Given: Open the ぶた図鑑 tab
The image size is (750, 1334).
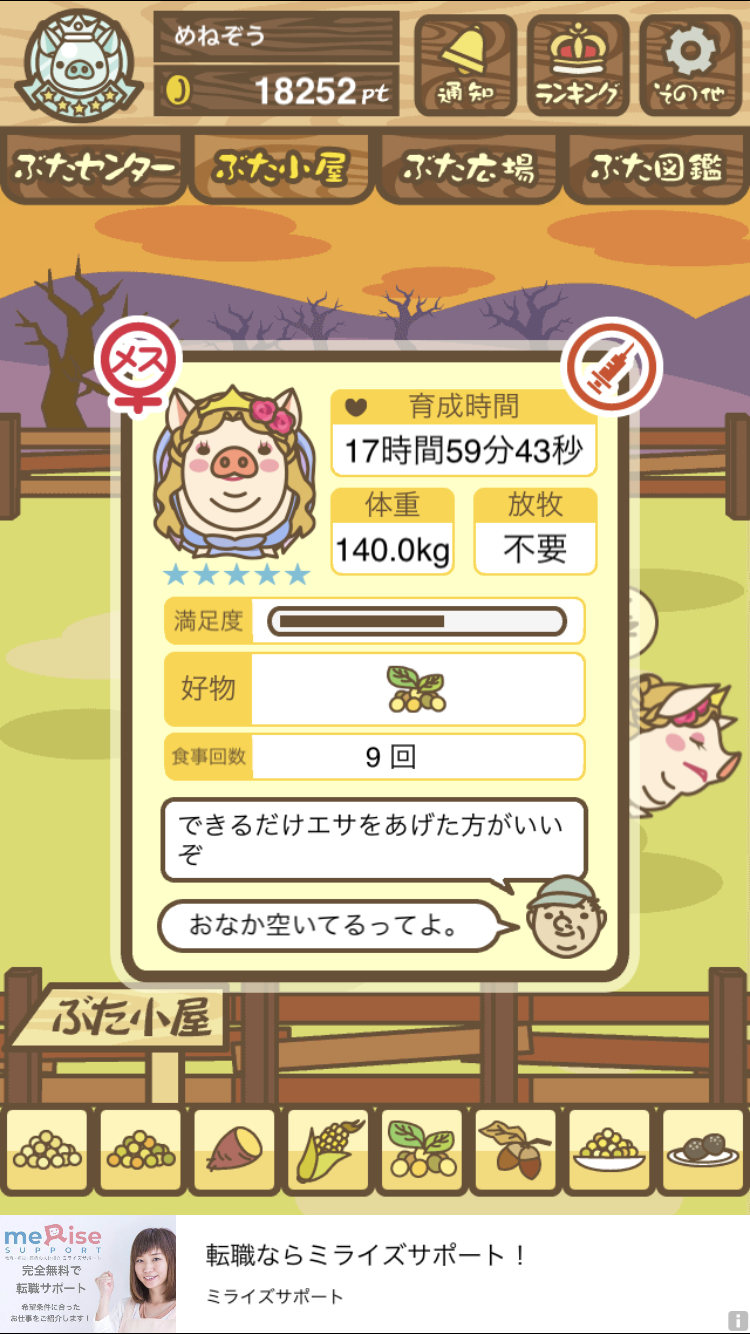Looking at the screenshot, I should [656, 167].
